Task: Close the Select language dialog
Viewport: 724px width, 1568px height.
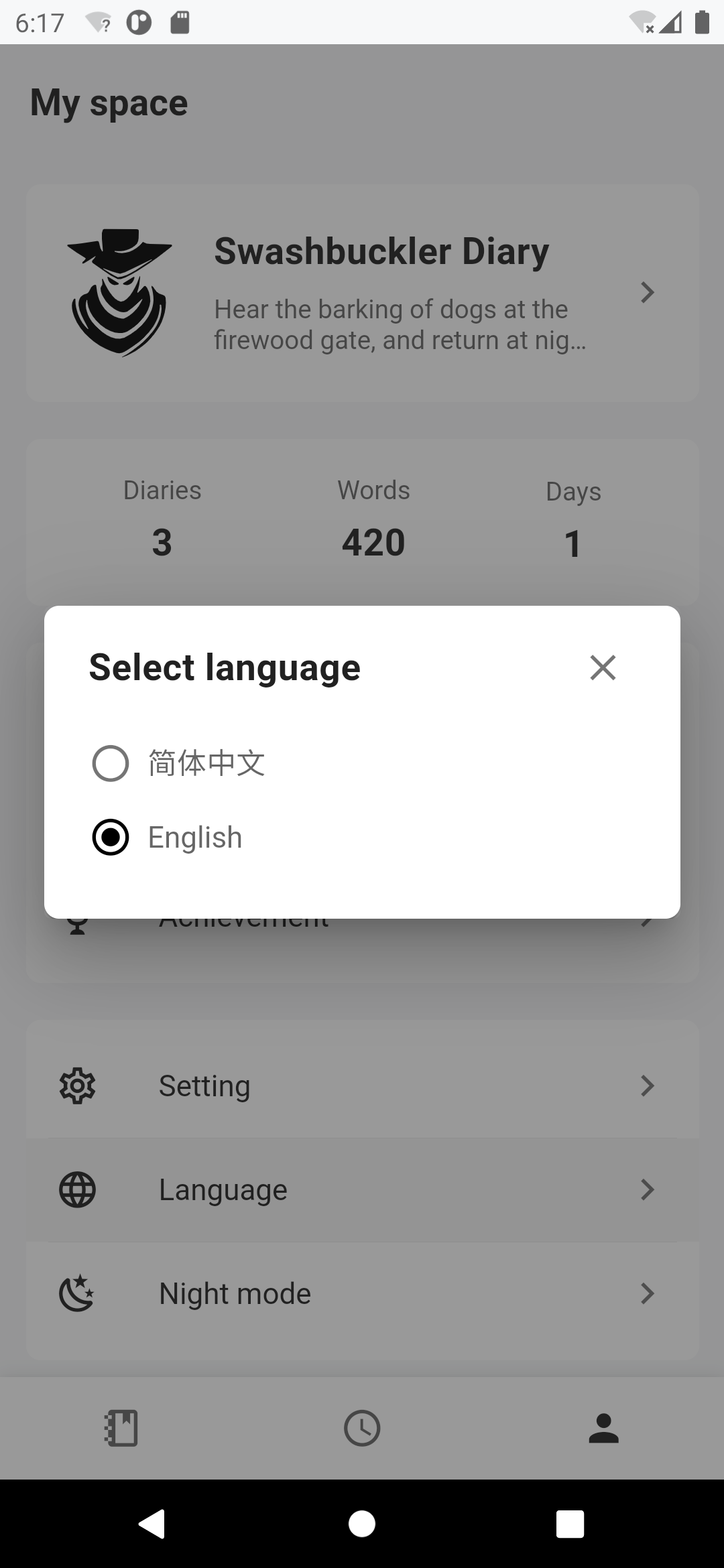Action: (x=602, y=667)
